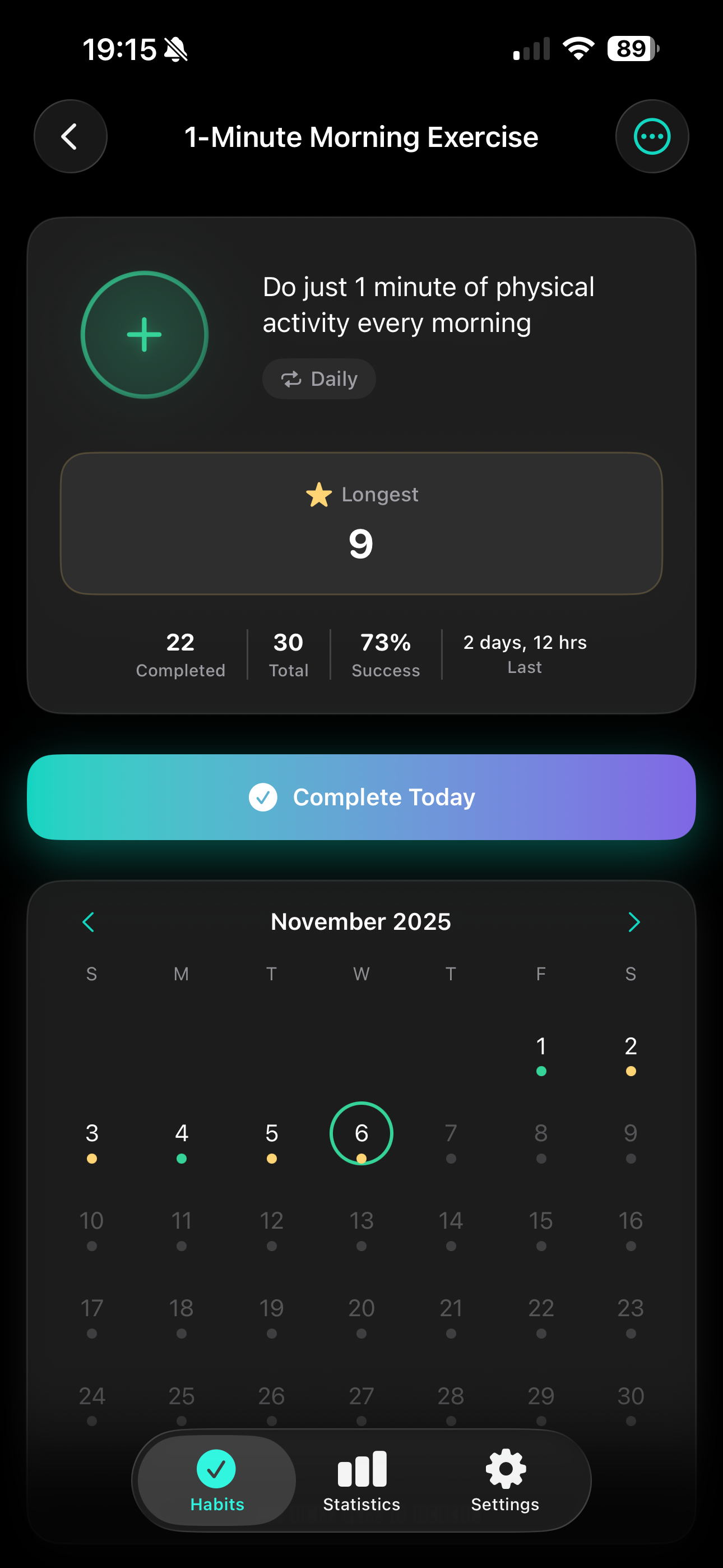The image size is (723, 1568).
Task: Tap the green plus habit icon
Action: 144,334
